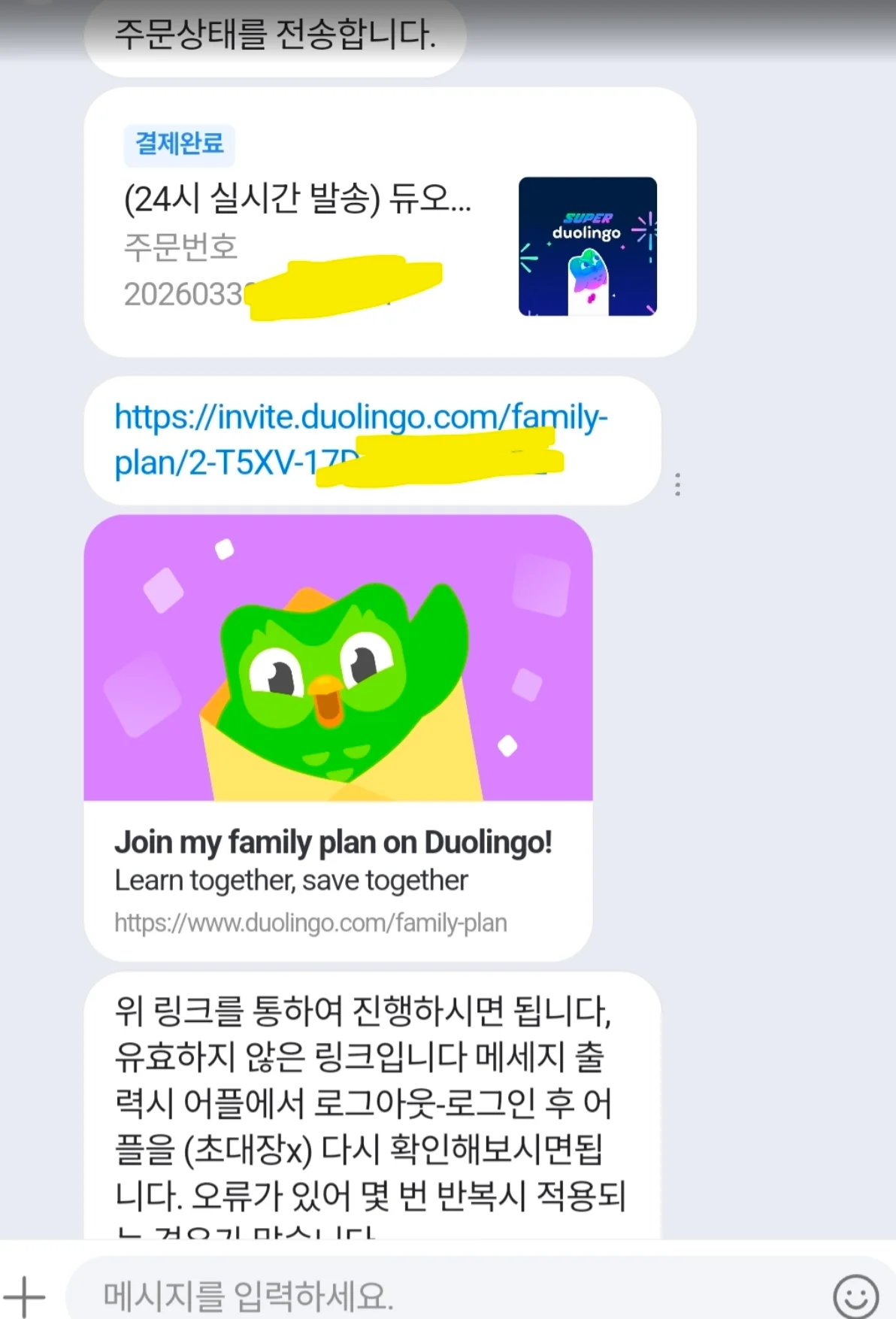The height and width of the screenshot is (1319, 896).
Task: Tap the 결제완료 payment status badge
Action: click(180, 146)
